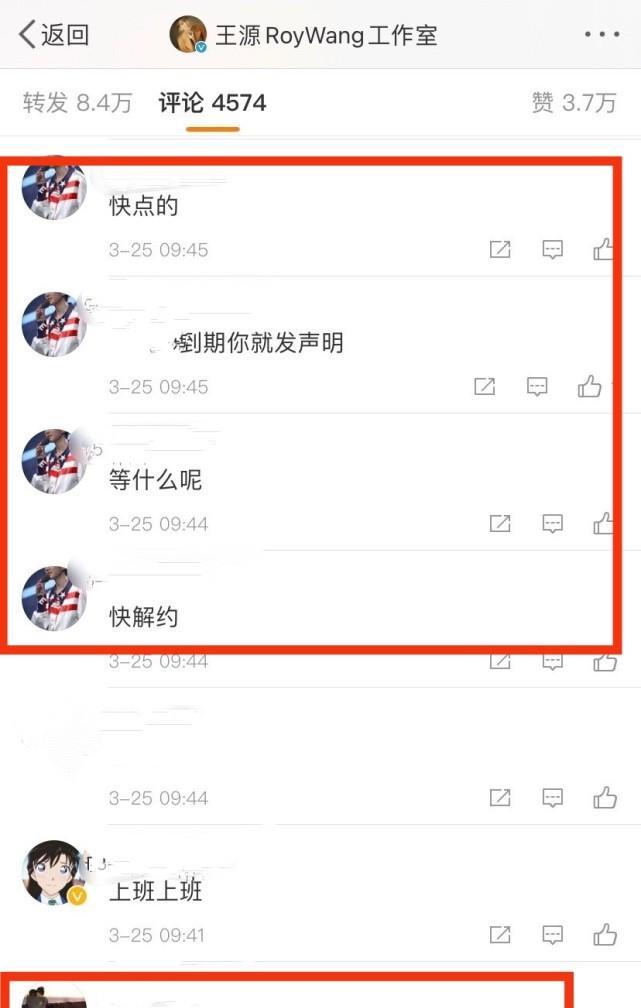Image resolution: width=641 pixels, height=1008 pixels.
Task: Repost the comment "等什么呢"
Action: point(500,523)
